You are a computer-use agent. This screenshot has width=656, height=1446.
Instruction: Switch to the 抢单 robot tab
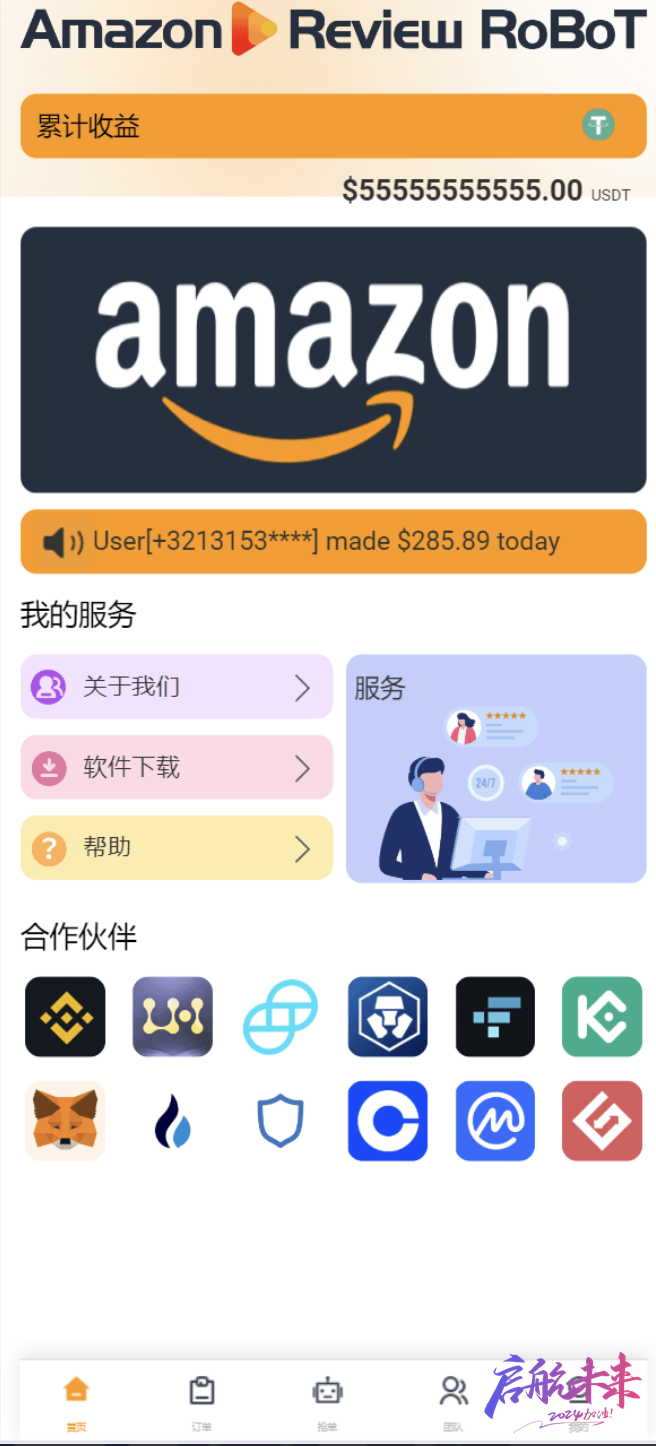[x=327, y=1400]
